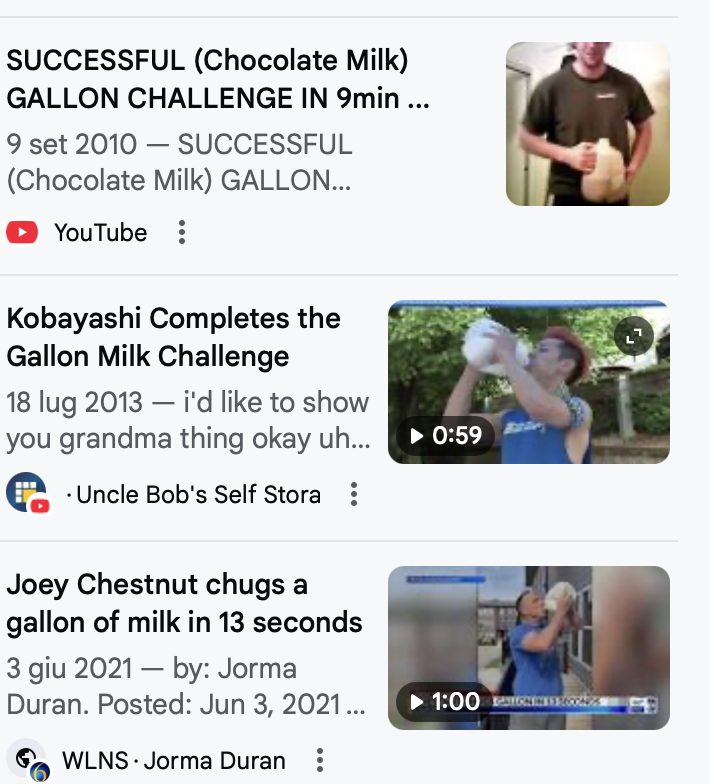Screen dimensions: 714x784
Task: Open Kobayashi Completes the Gallon Milk Challenge
Action: [173, 337]
